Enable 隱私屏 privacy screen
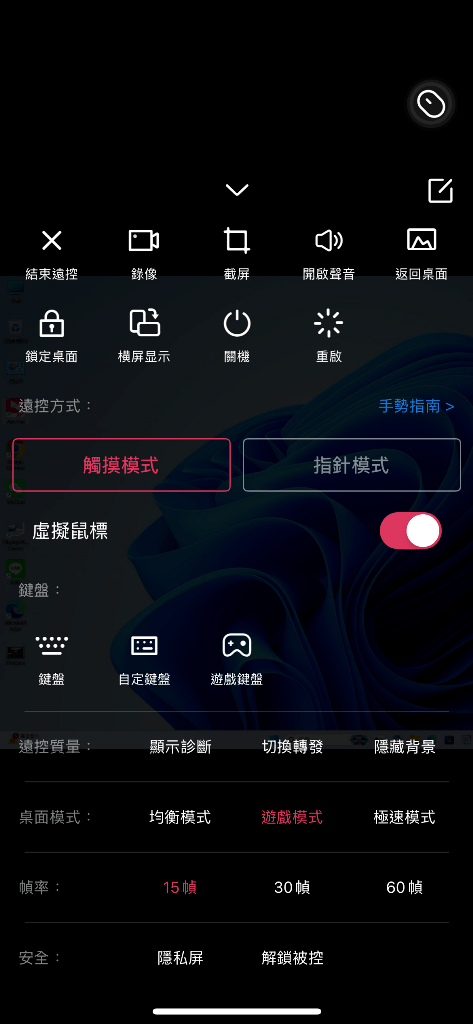Image resolution: width=473 pixels, height=1024 pixels. 180,958
